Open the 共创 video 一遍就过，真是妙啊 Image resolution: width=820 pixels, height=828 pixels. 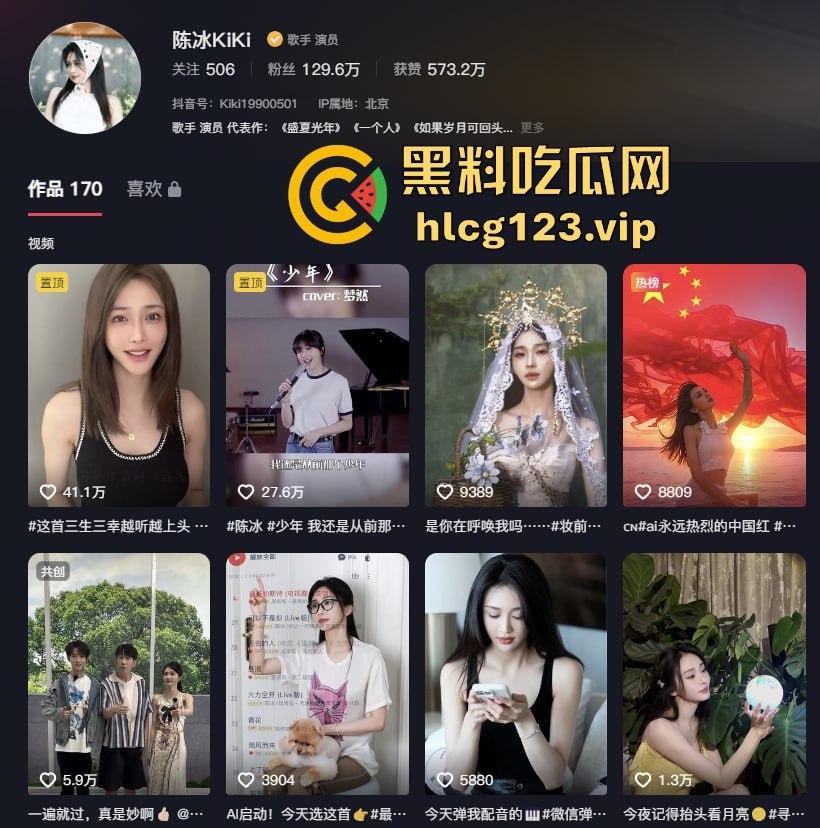click(119, 674)
